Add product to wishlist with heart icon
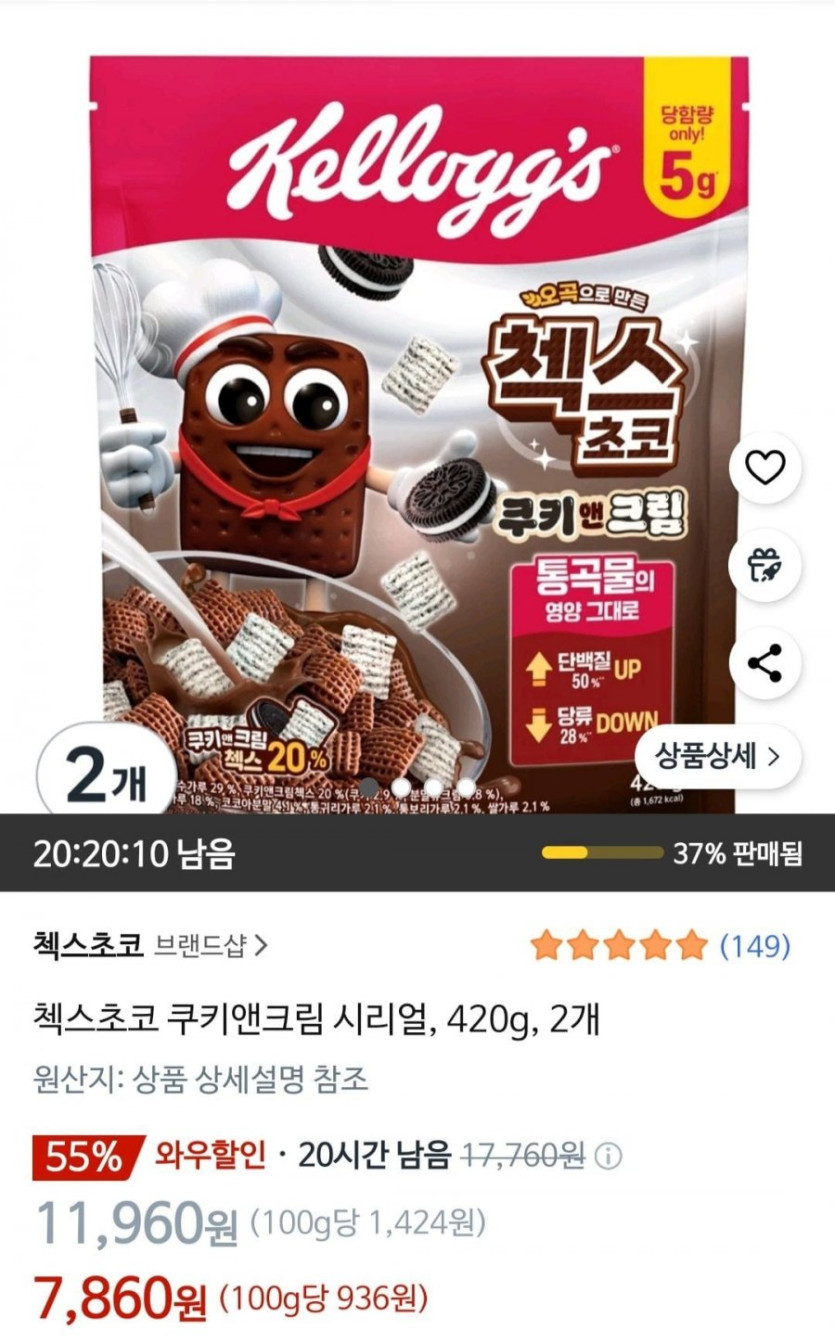Image resolution: width=835 pixels, height=1343 pixels. tap(765, 467)
